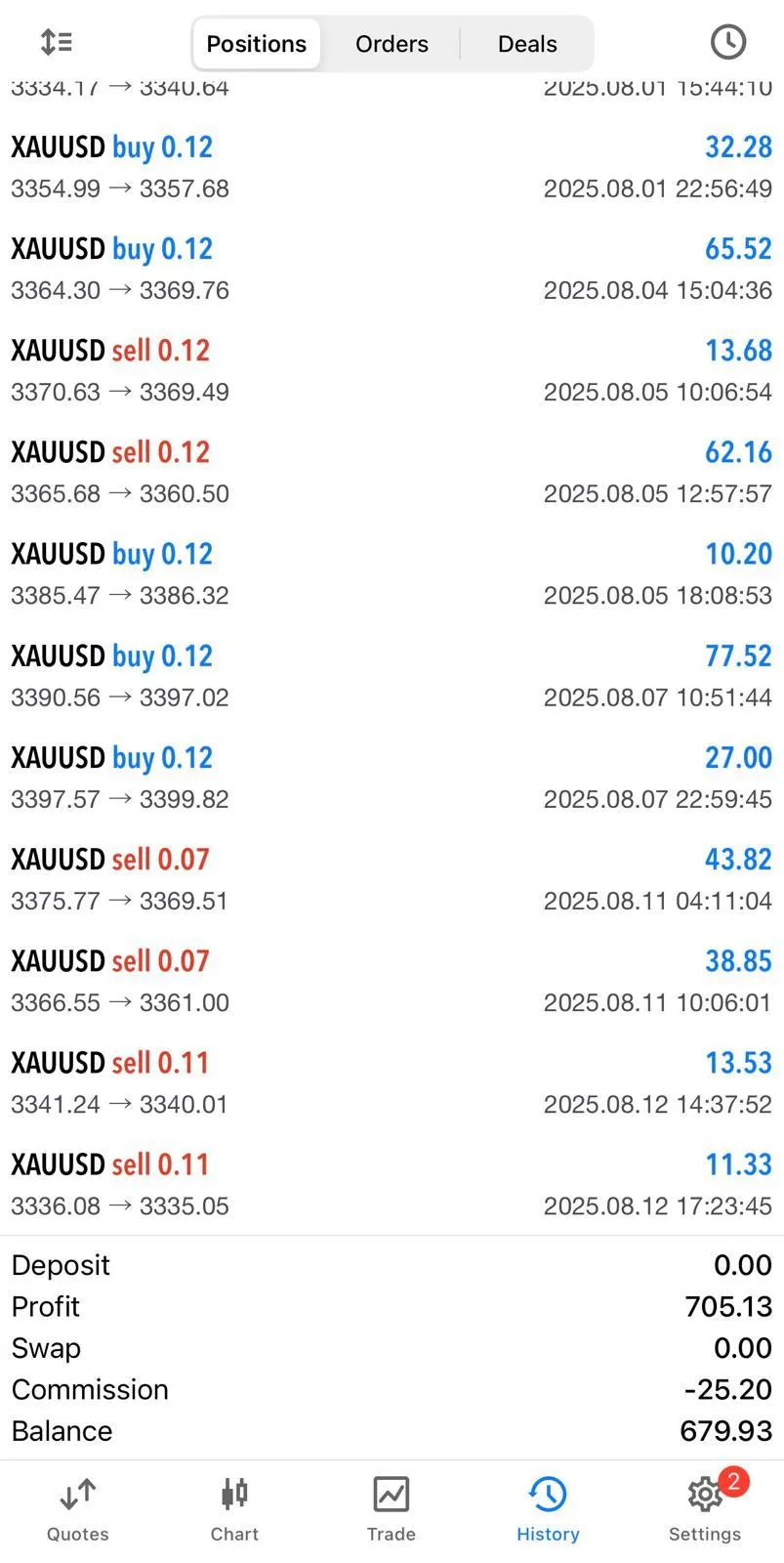Go to the Quotes tab

point(78,1508)
